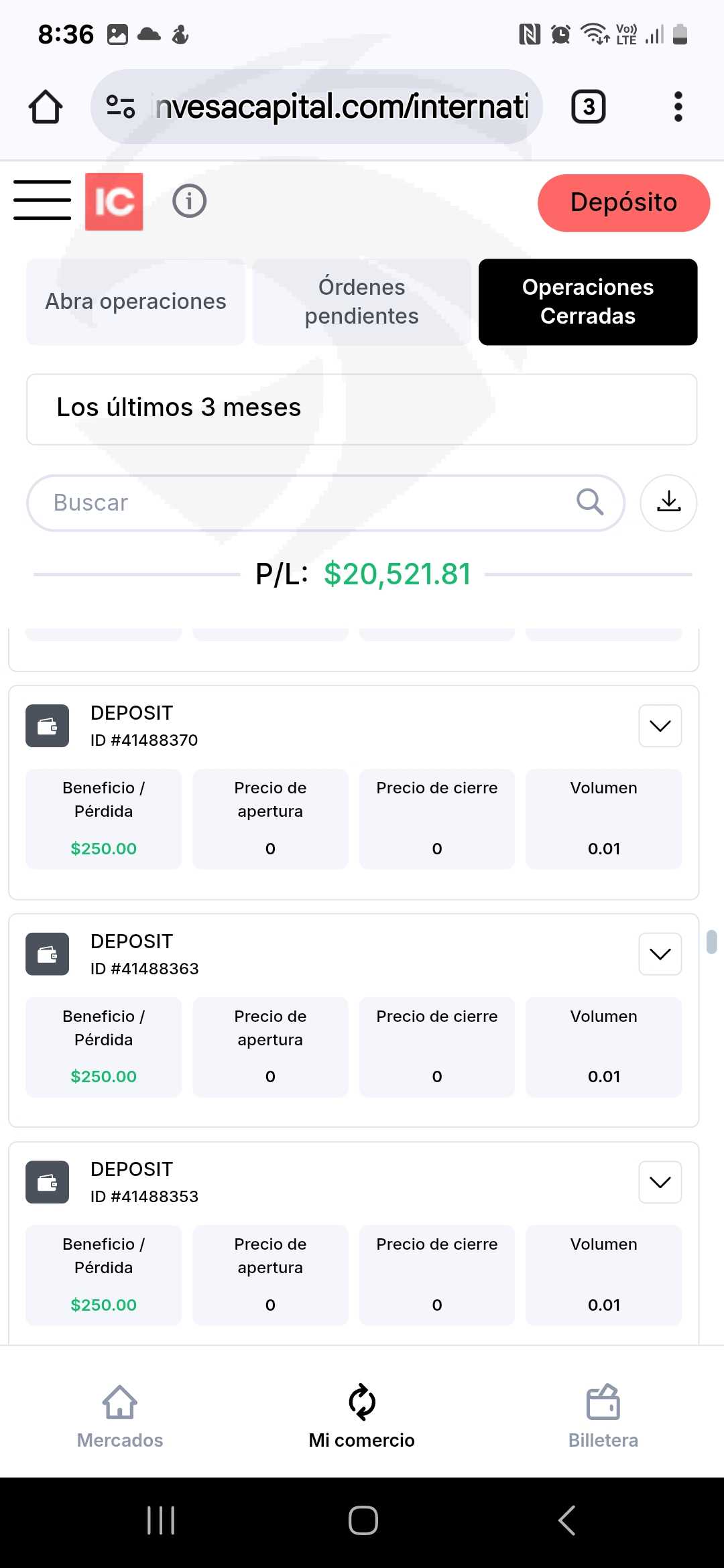Open the hamburger menu
The height and width of the screenshot is (1568, 724).
[x=42, y=200]
